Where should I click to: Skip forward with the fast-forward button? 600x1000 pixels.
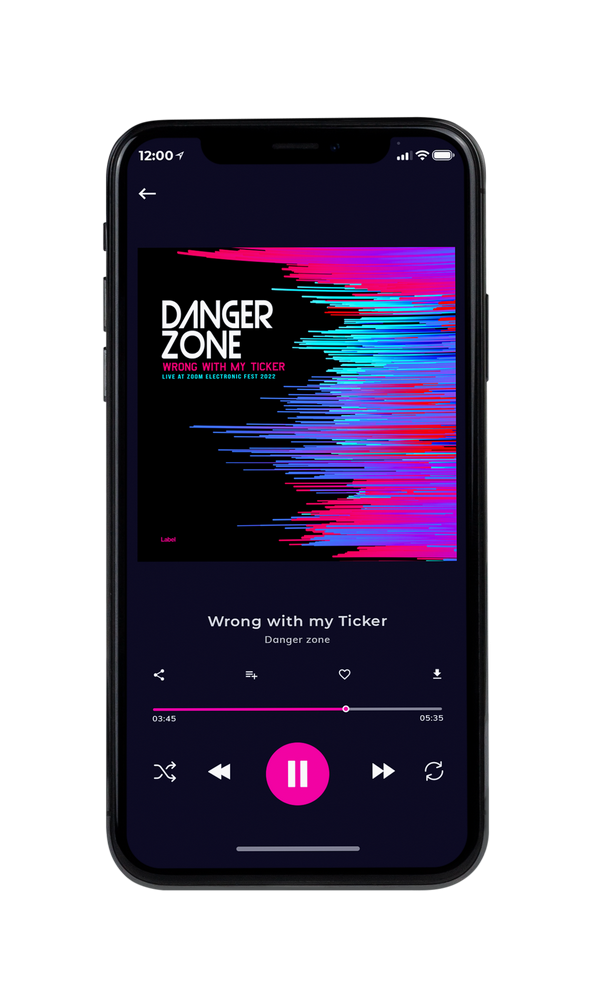[x=383, y=771]
